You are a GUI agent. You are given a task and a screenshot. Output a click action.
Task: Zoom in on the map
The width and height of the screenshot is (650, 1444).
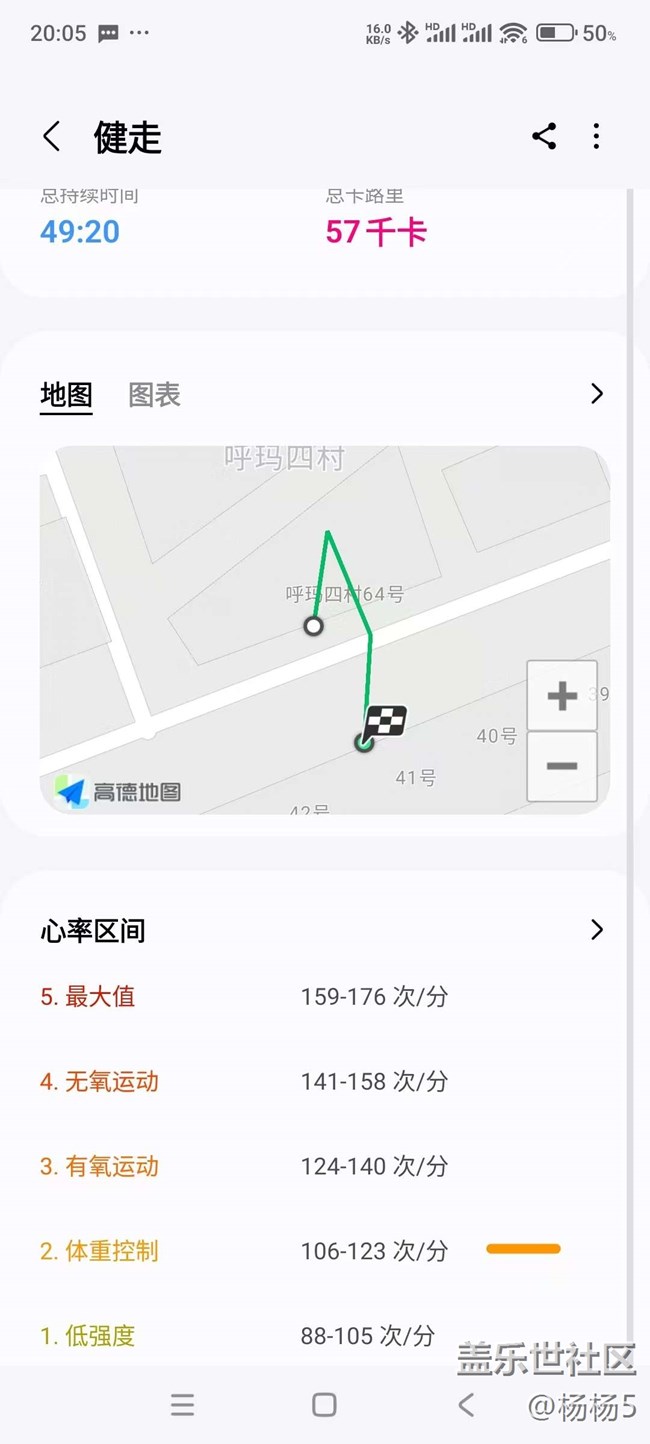coord(562,696)
